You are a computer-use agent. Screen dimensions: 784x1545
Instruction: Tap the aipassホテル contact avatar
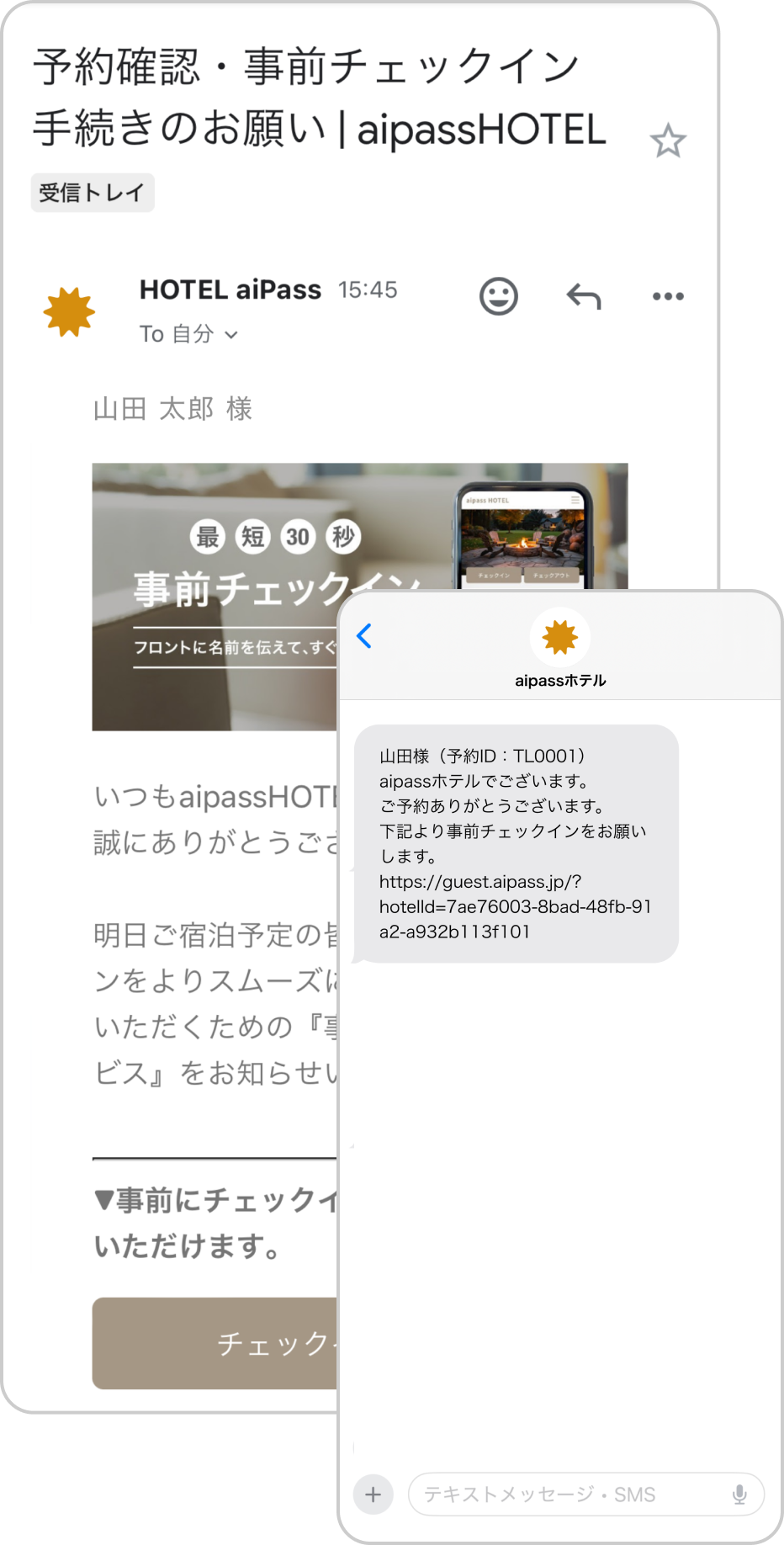(559, 638)
